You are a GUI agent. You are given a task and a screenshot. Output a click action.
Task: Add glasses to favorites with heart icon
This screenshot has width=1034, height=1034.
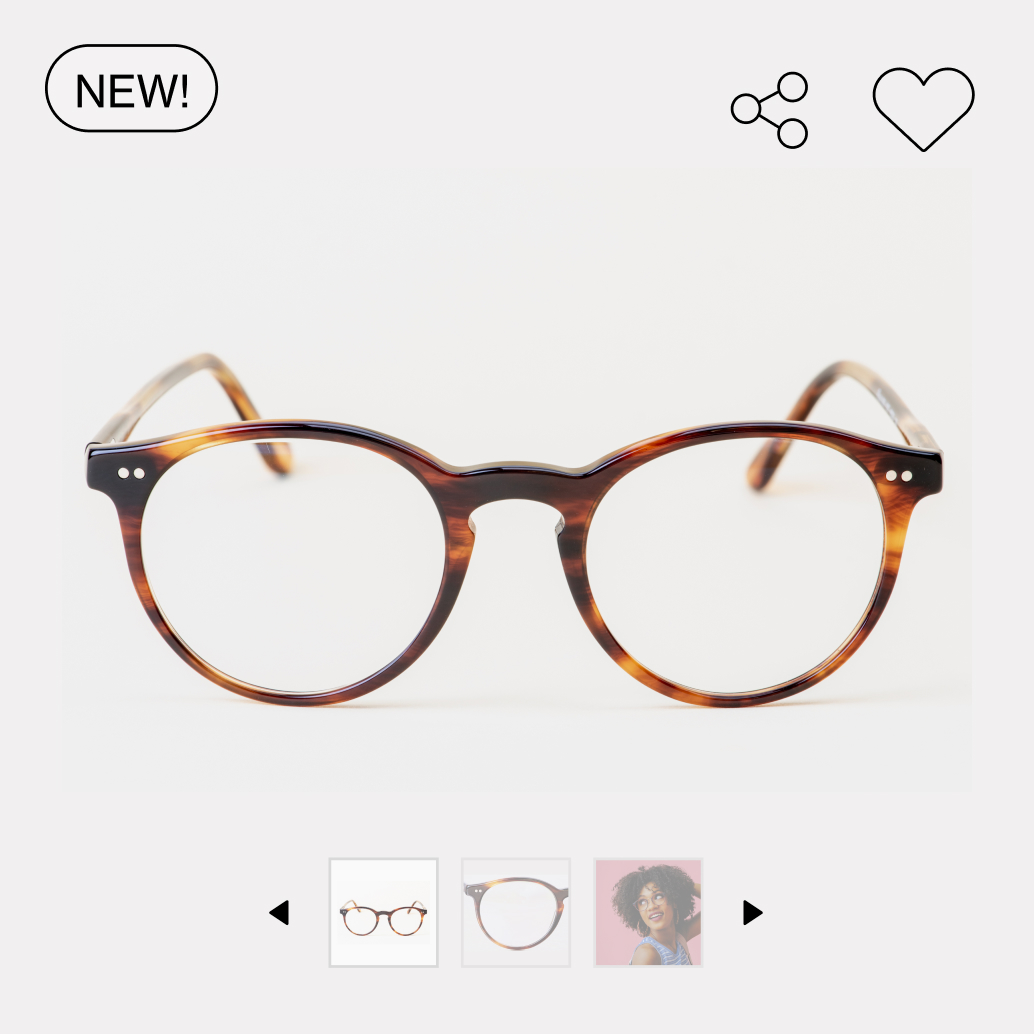click(x=923, y=108)
